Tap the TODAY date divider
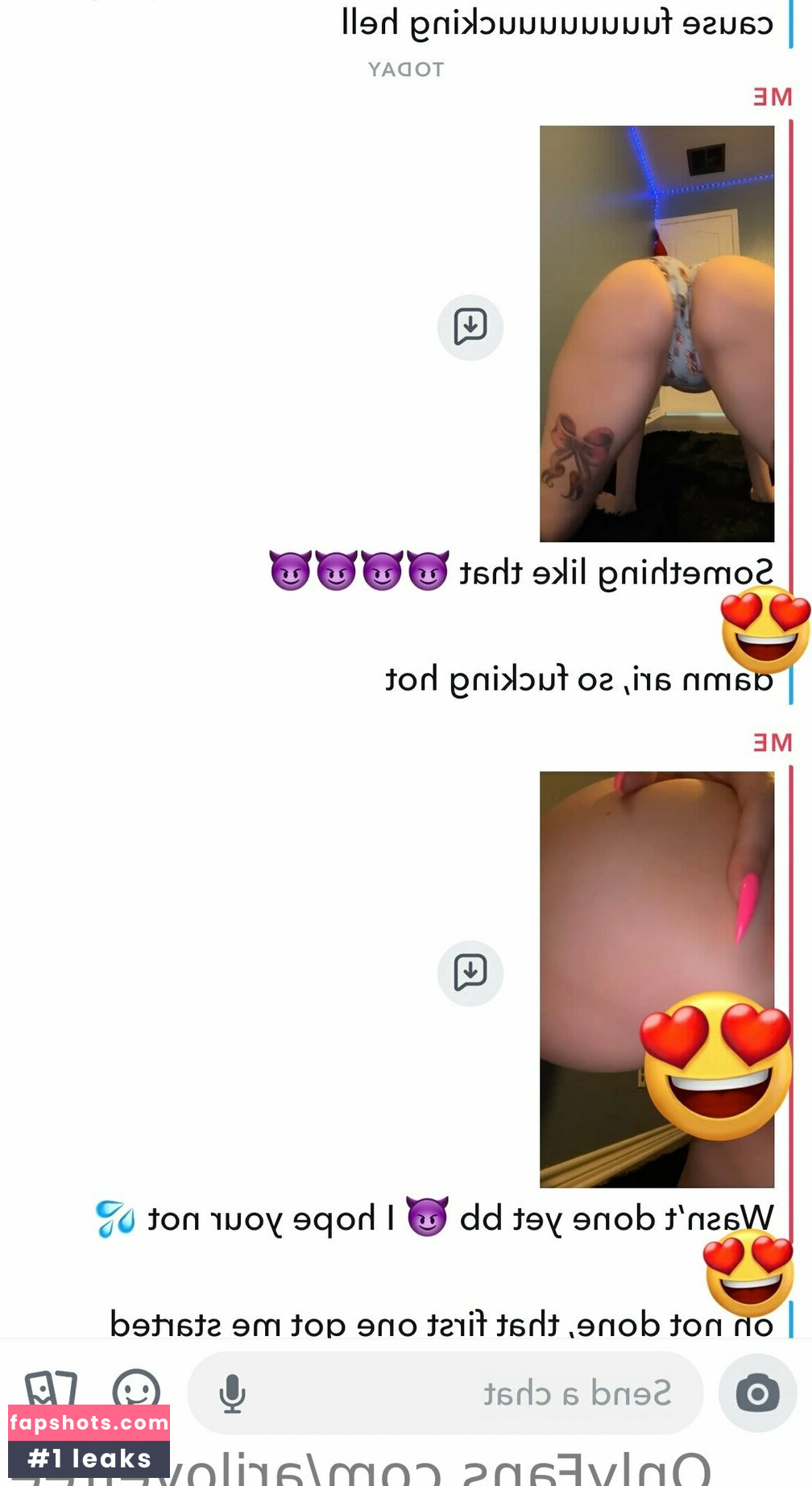 pyautogui.click(x=408, y=69)
